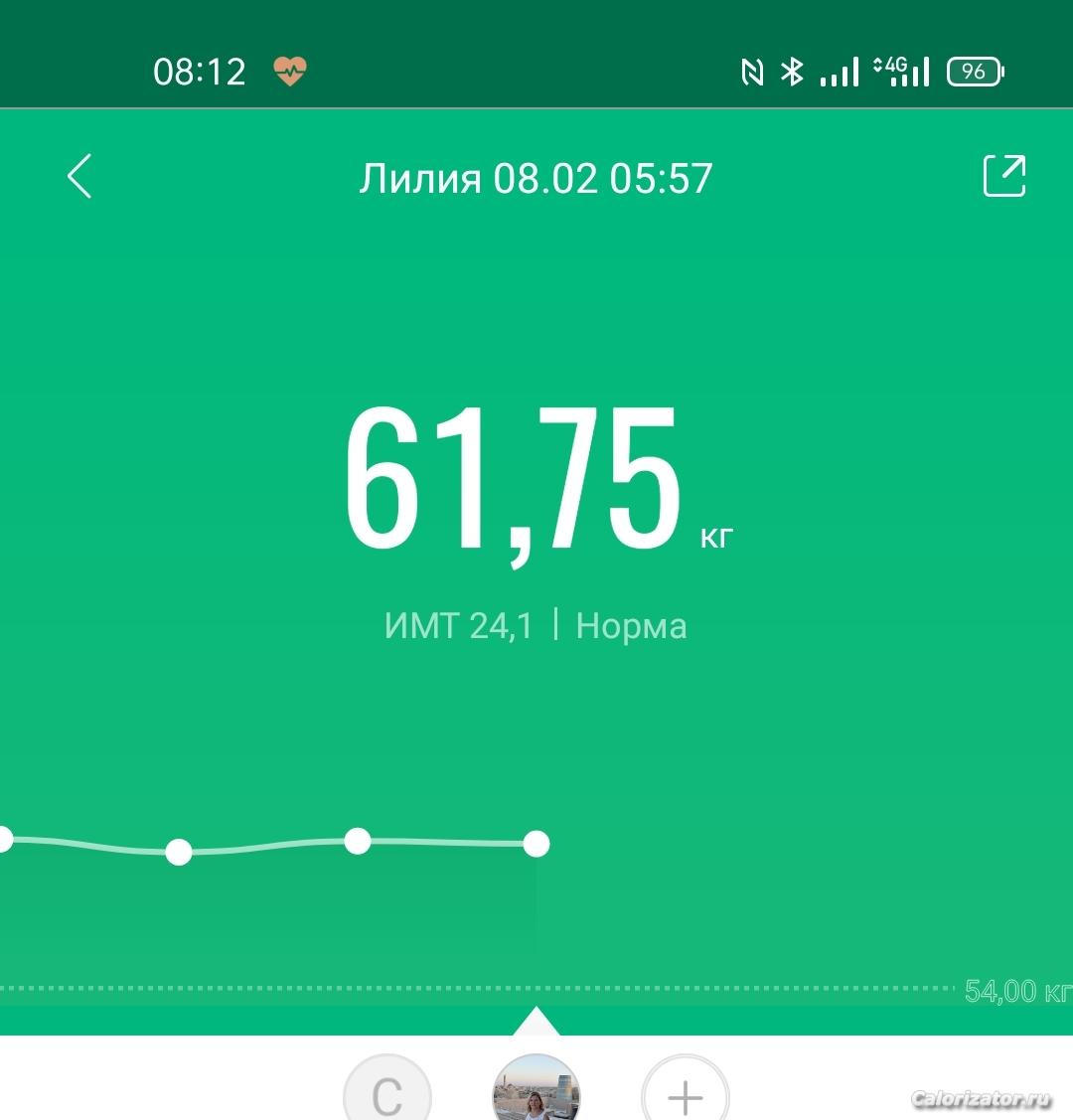The width and height of the screenshot is (1073, 1120).
Task: Add a new user profile
Action: coord(686,1093)
